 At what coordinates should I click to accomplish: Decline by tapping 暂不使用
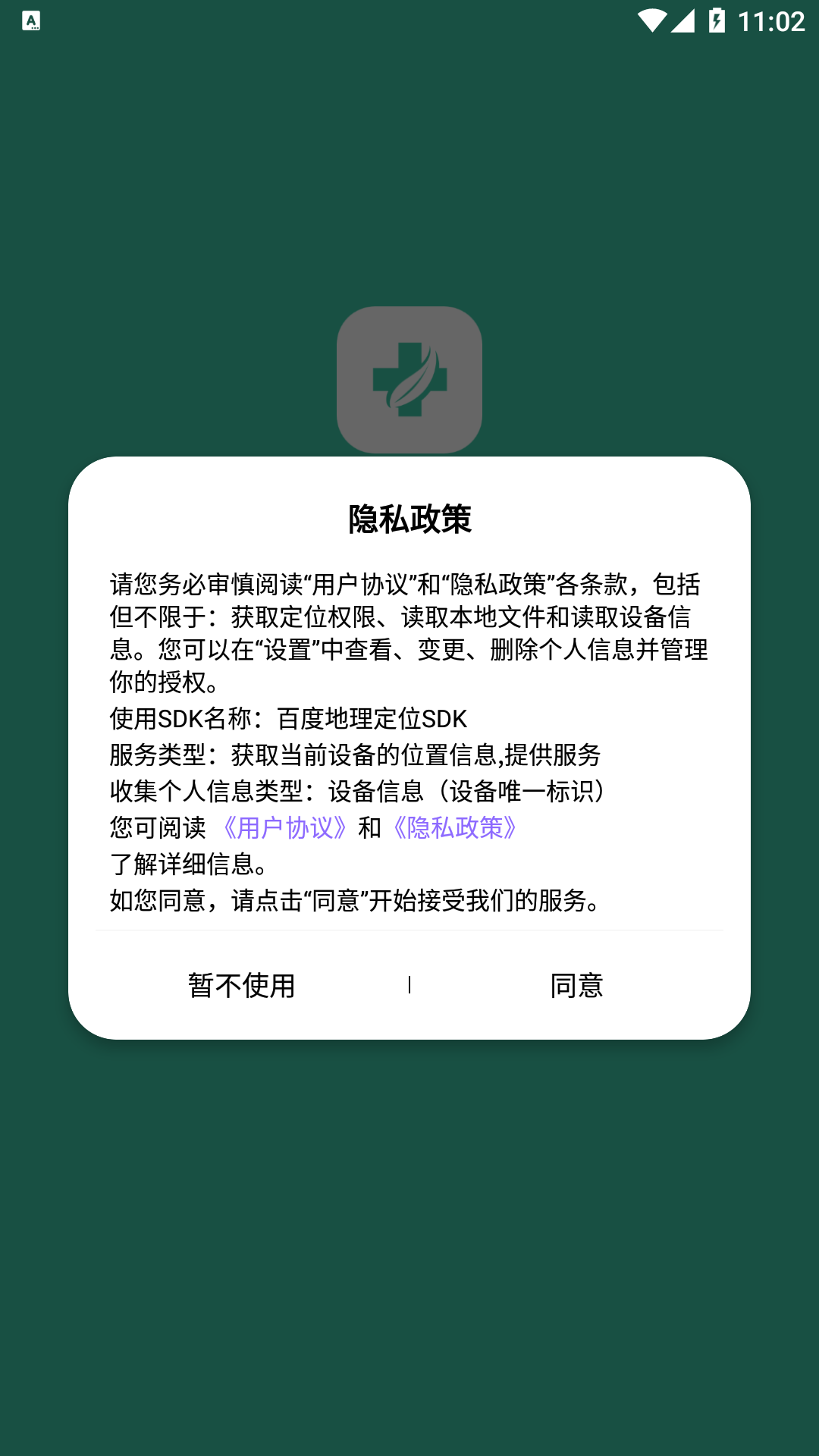coord(241,985)
